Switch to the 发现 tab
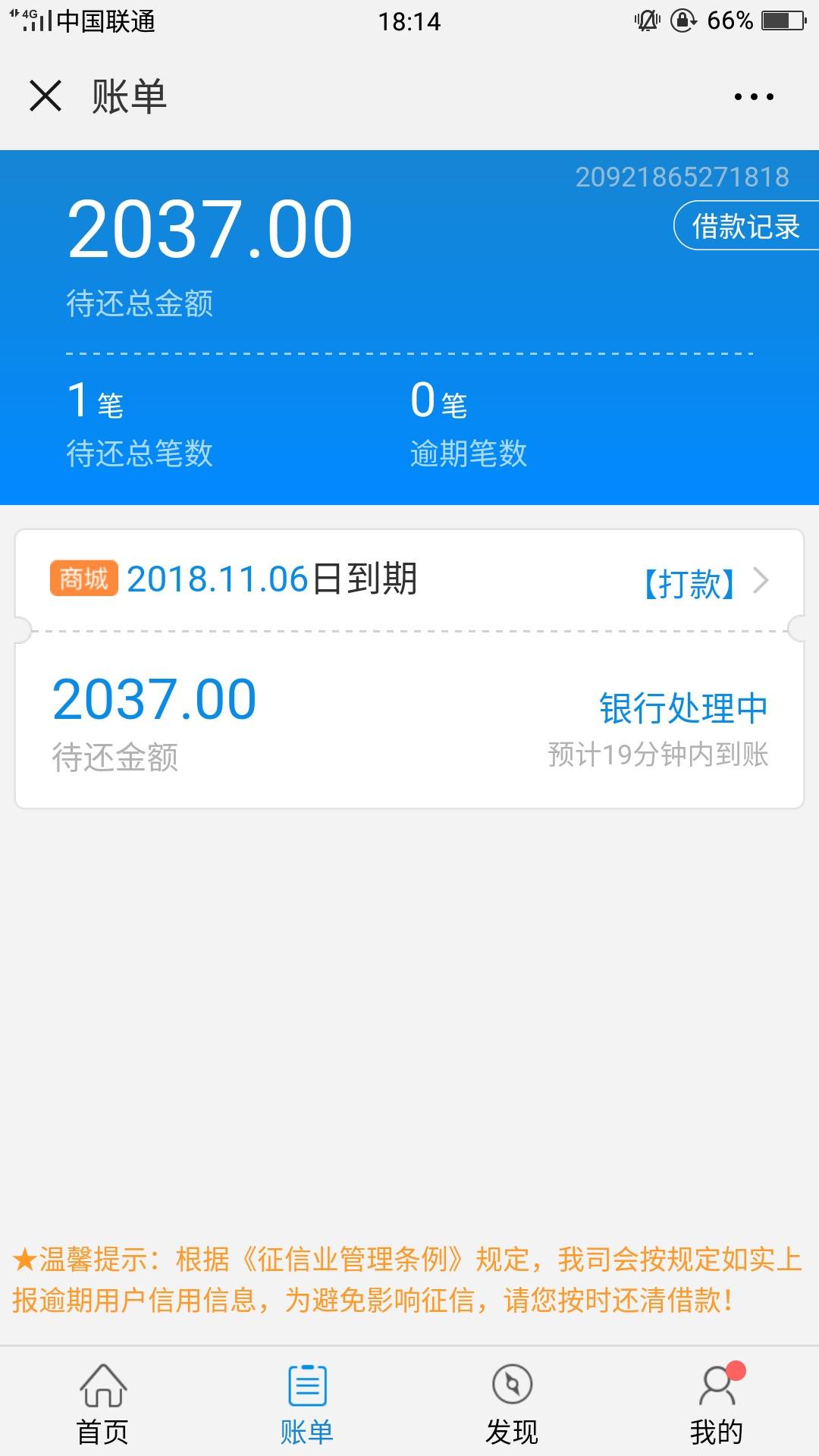The height and width of the screenshot is (1456, 819). click(512, 1404)
